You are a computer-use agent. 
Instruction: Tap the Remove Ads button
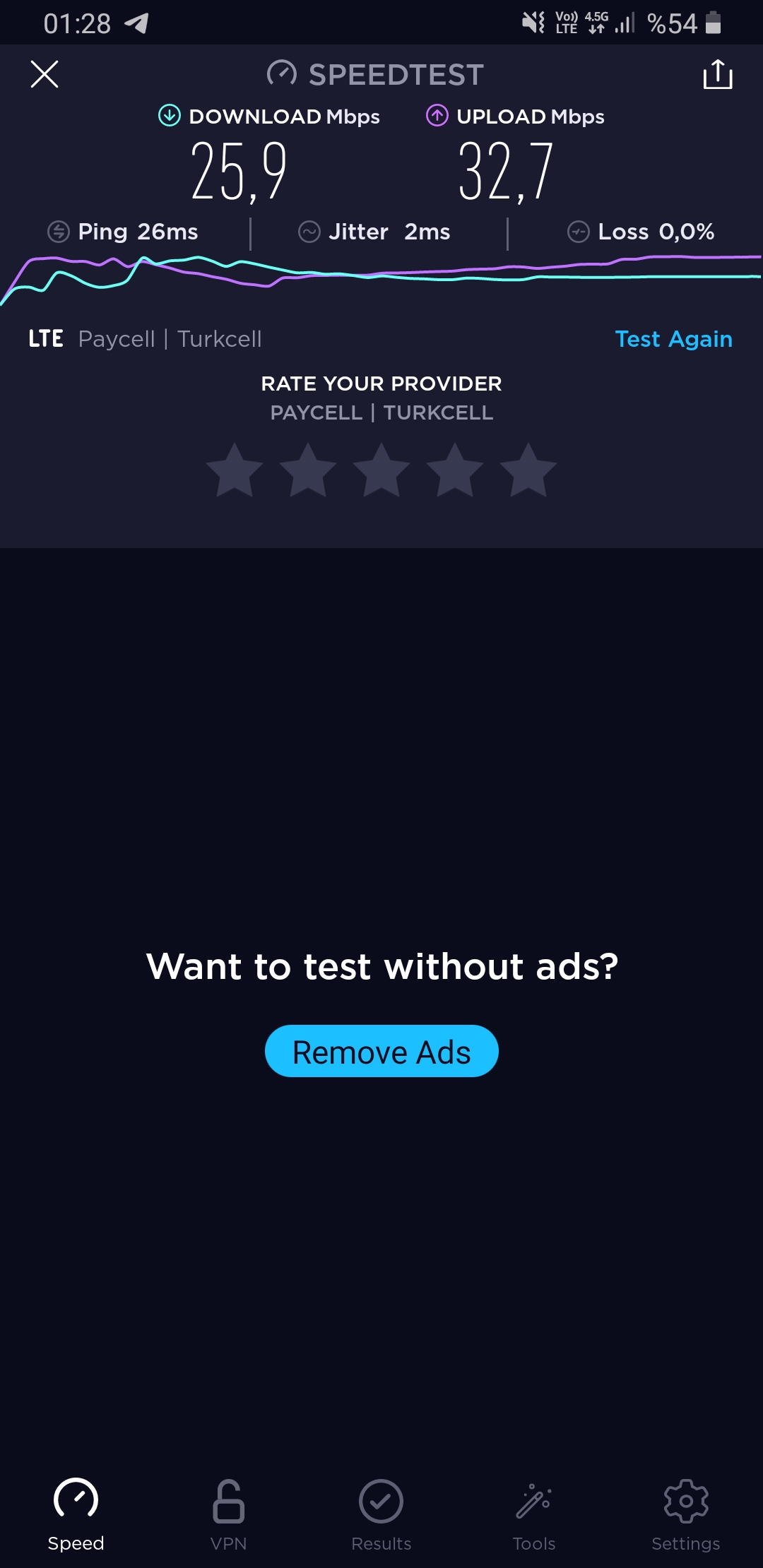(x=381, y=1051)
